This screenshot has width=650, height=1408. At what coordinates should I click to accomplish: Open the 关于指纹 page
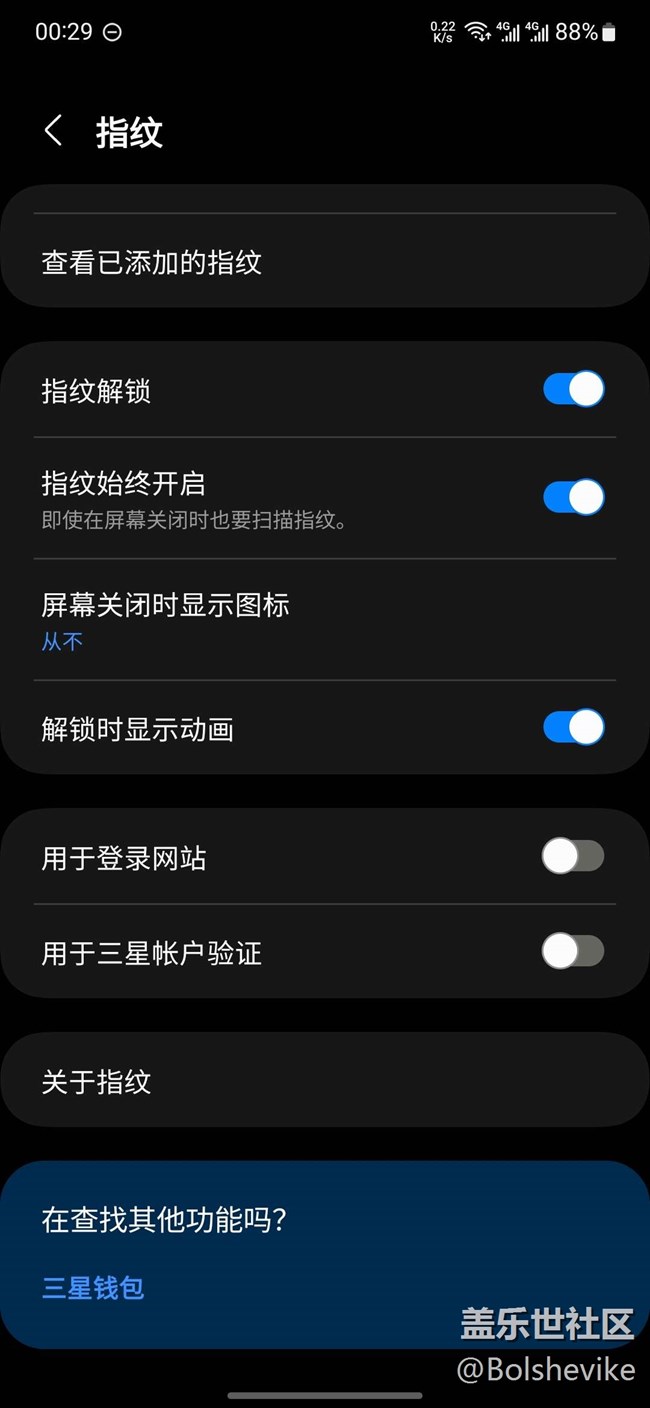coord(97,1081)
